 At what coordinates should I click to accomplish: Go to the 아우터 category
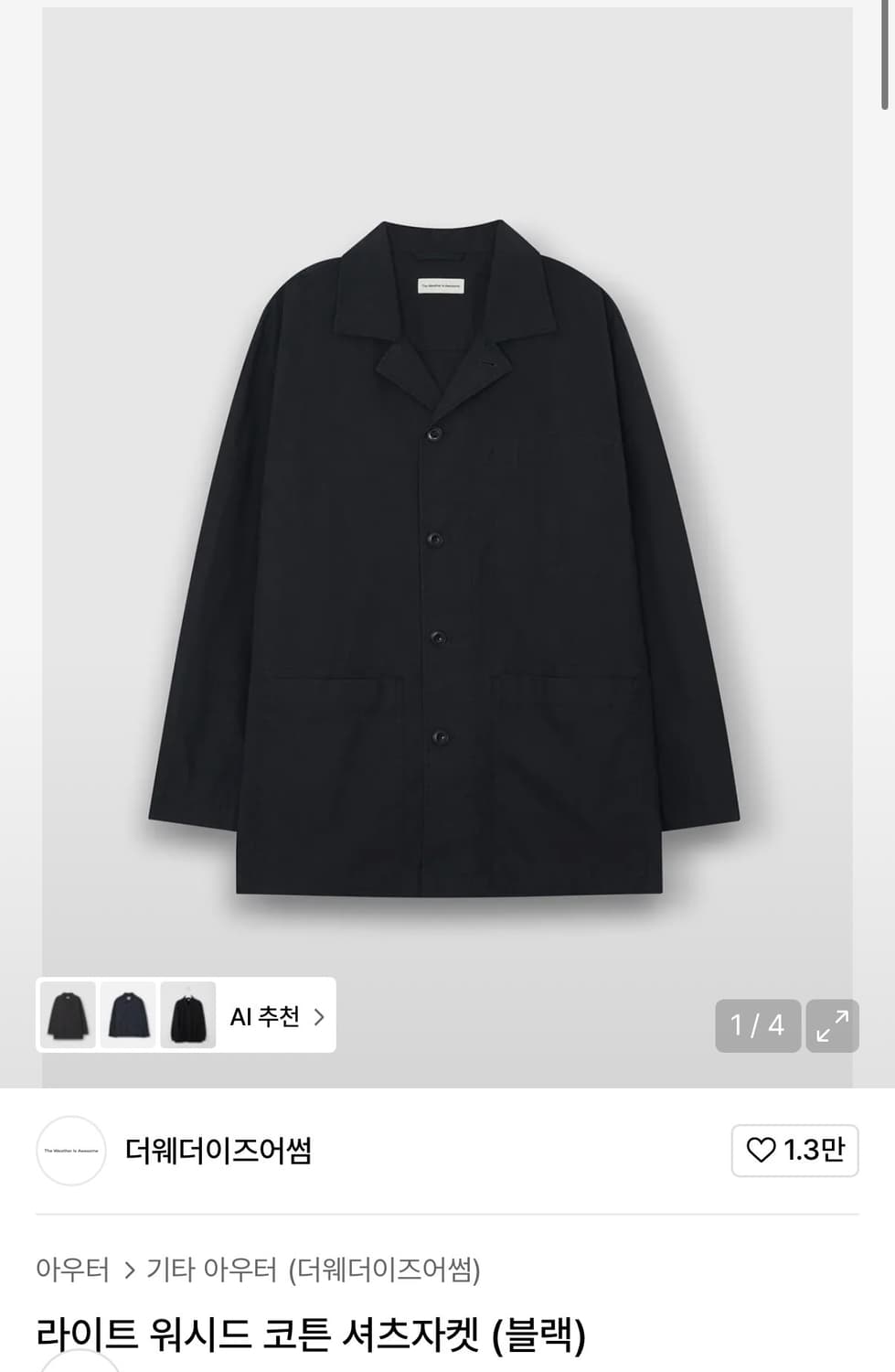[72, 1269]
